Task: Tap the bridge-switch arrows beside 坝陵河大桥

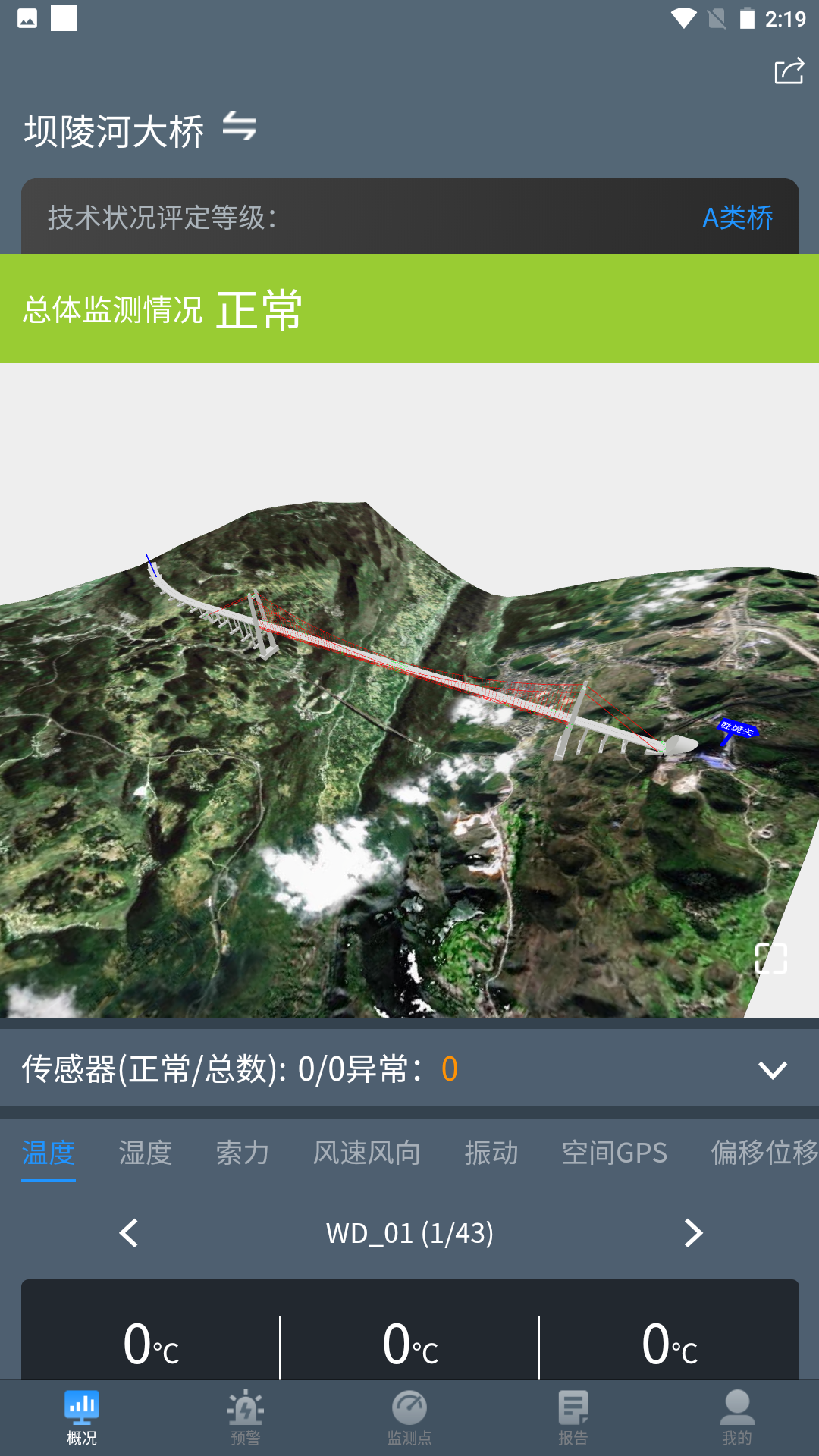Action: (241, 127)
